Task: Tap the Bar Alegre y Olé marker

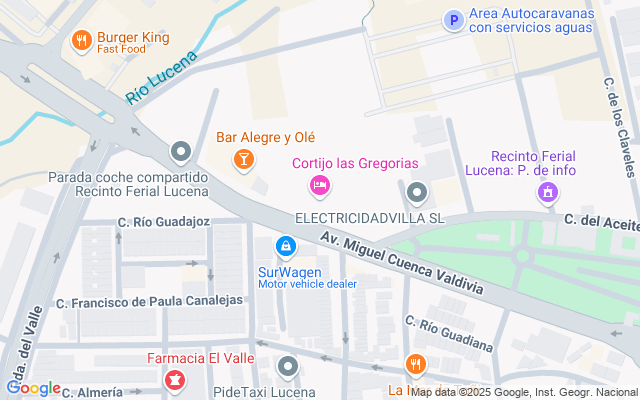Action: [243, 158]
